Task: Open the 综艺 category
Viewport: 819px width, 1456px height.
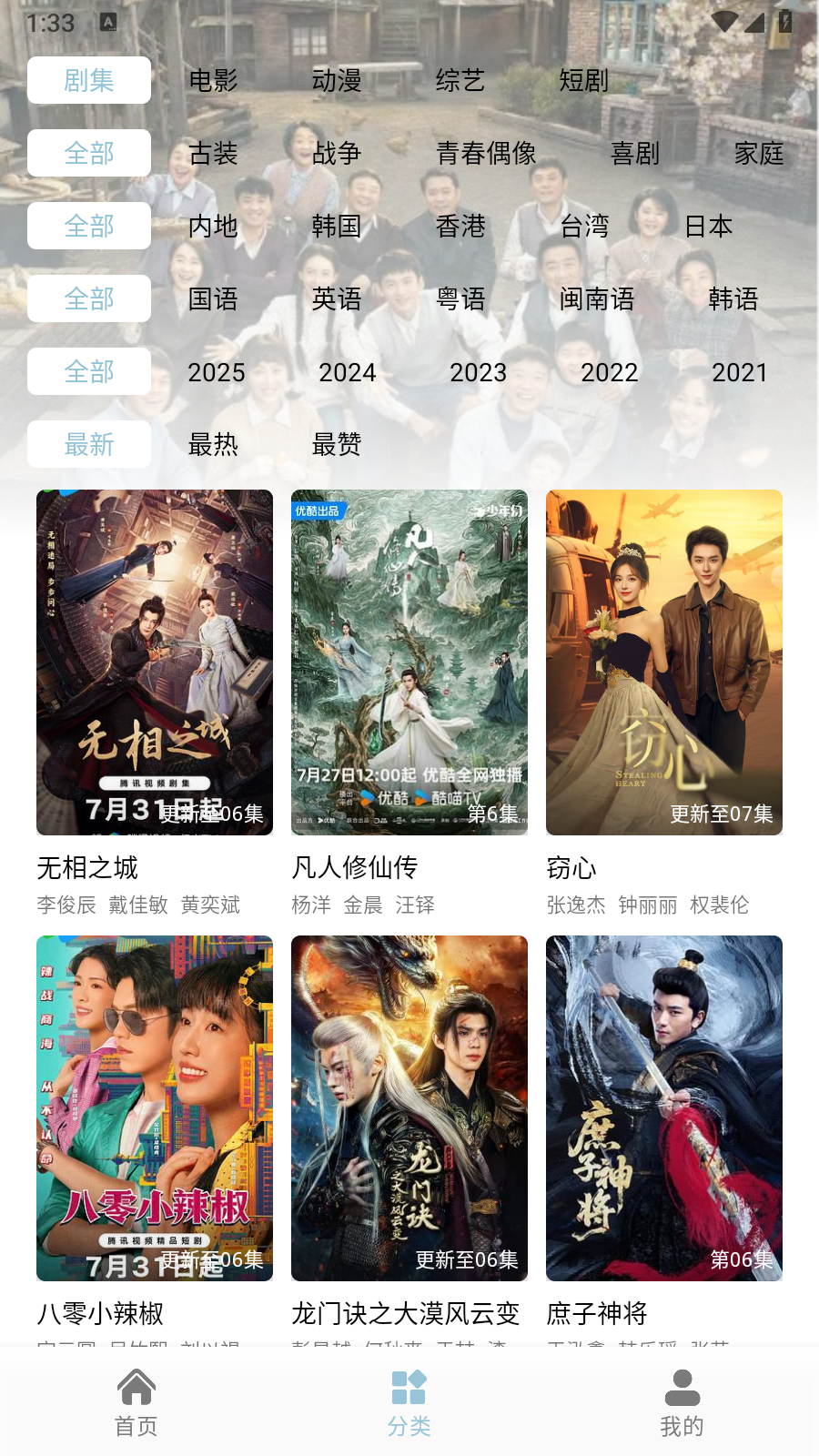Action: (460, 81)
